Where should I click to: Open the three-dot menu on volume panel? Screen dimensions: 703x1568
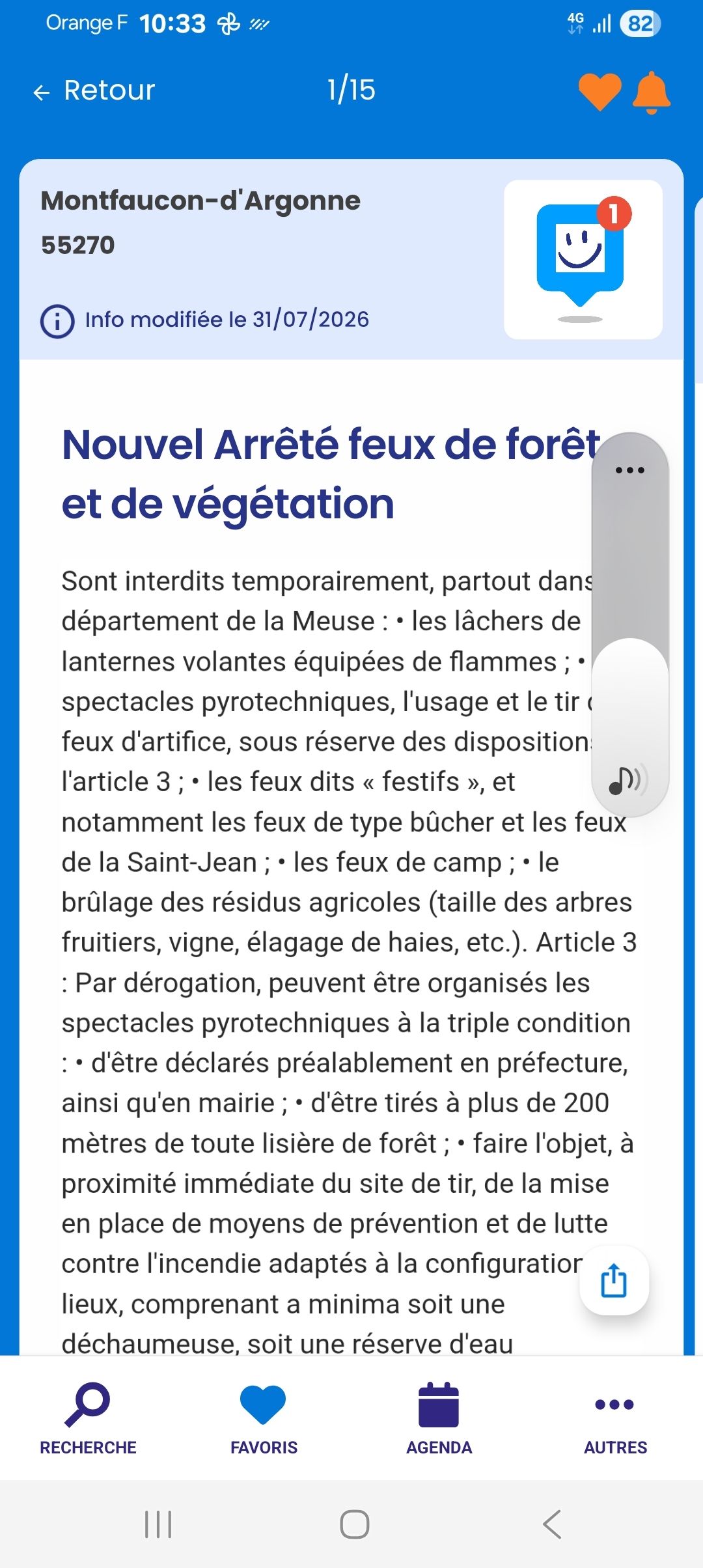click(629, 469)
